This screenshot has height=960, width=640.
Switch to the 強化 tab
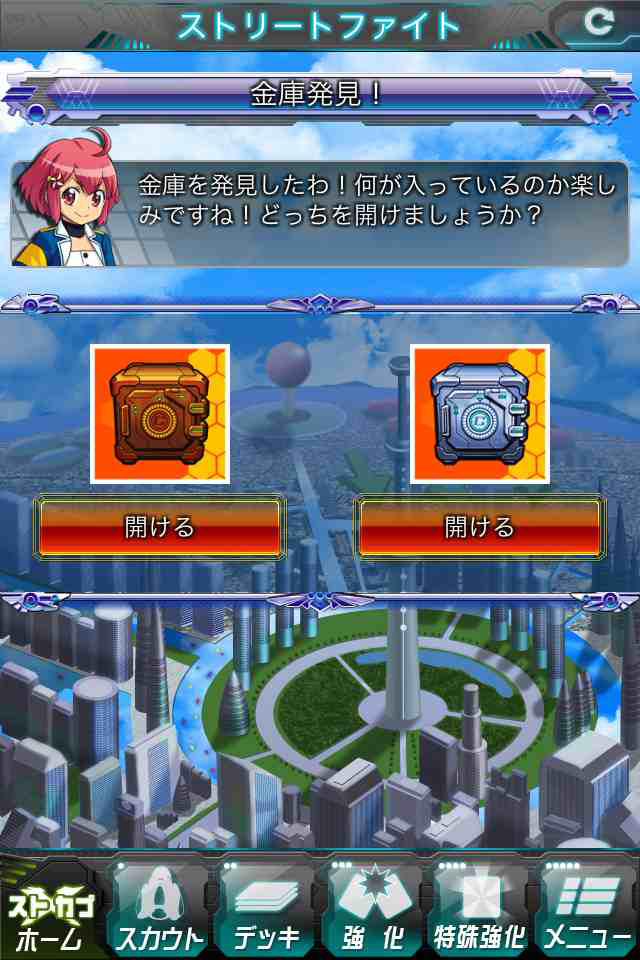[373, 910]
